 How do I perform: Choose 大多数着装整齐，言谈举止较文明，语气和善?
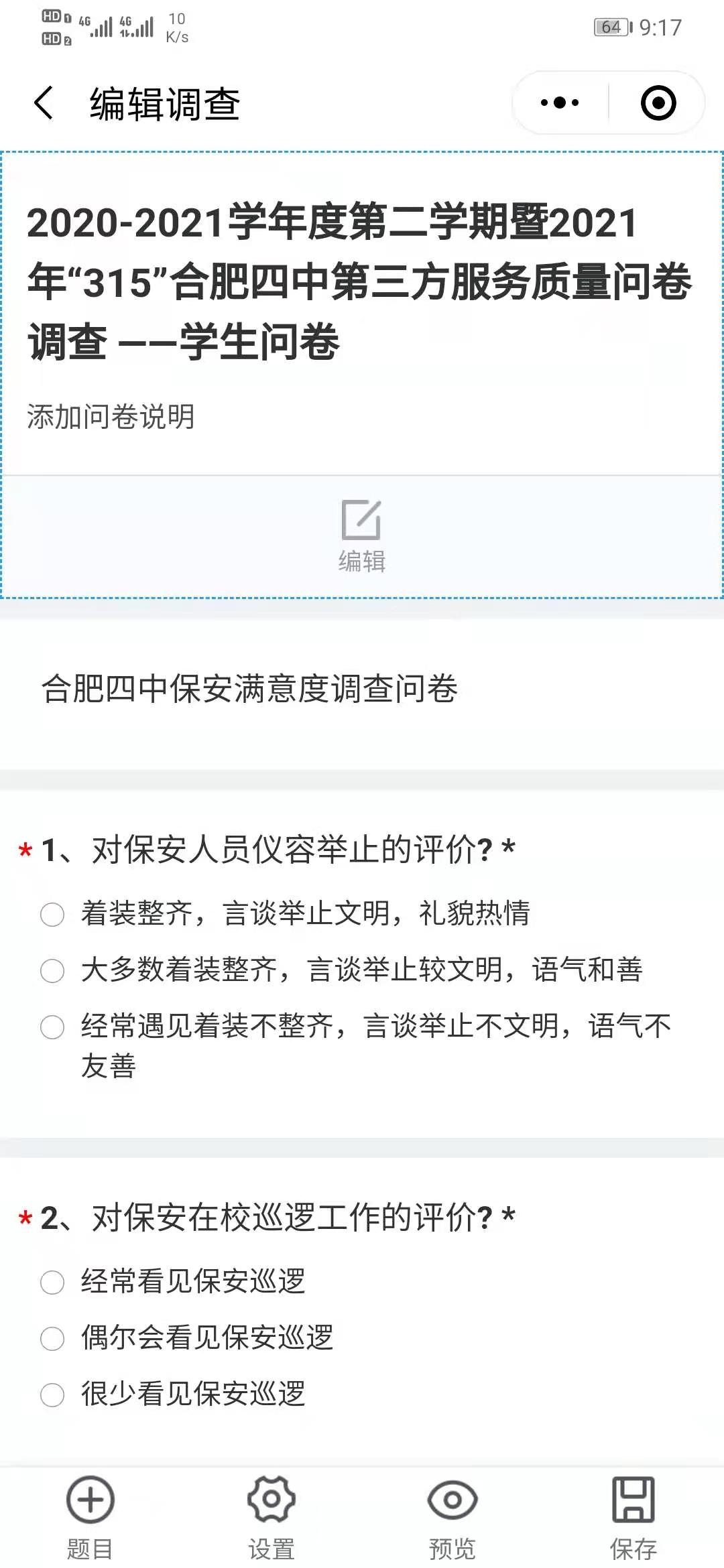point(52,970)
